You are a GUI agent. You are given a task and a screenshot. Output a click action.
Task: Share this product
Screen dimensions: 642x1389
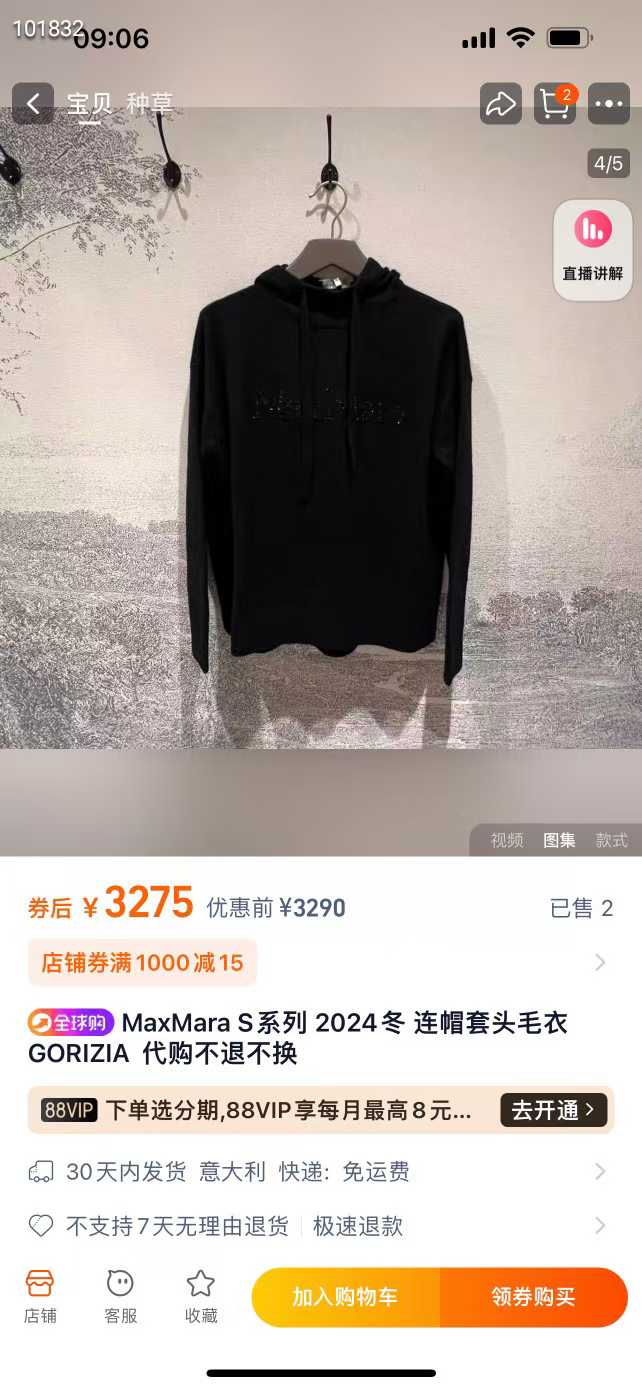(500, 103)
